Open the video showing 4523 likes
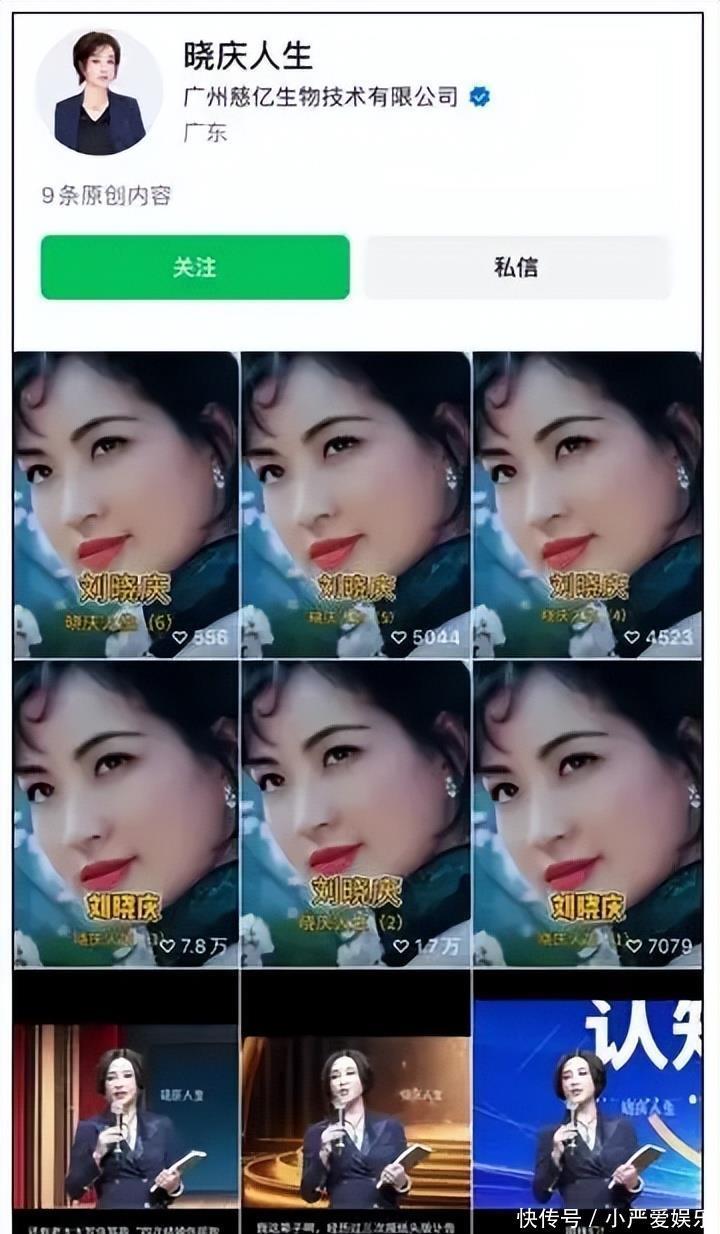Viewport: 720px width, 1234px height. coord(587,505)
